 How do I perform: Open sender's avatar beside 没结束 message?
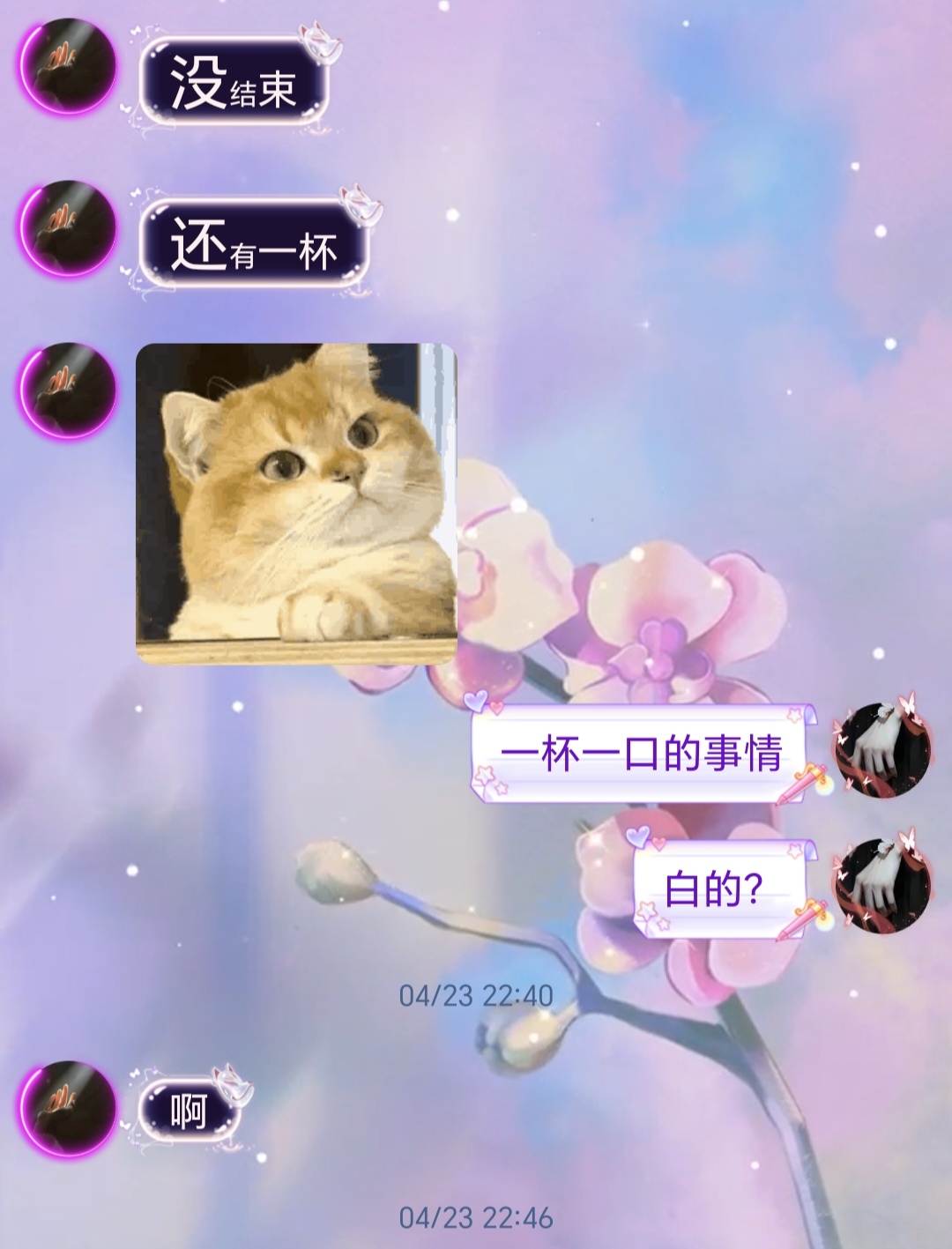(x=68, y=66)
